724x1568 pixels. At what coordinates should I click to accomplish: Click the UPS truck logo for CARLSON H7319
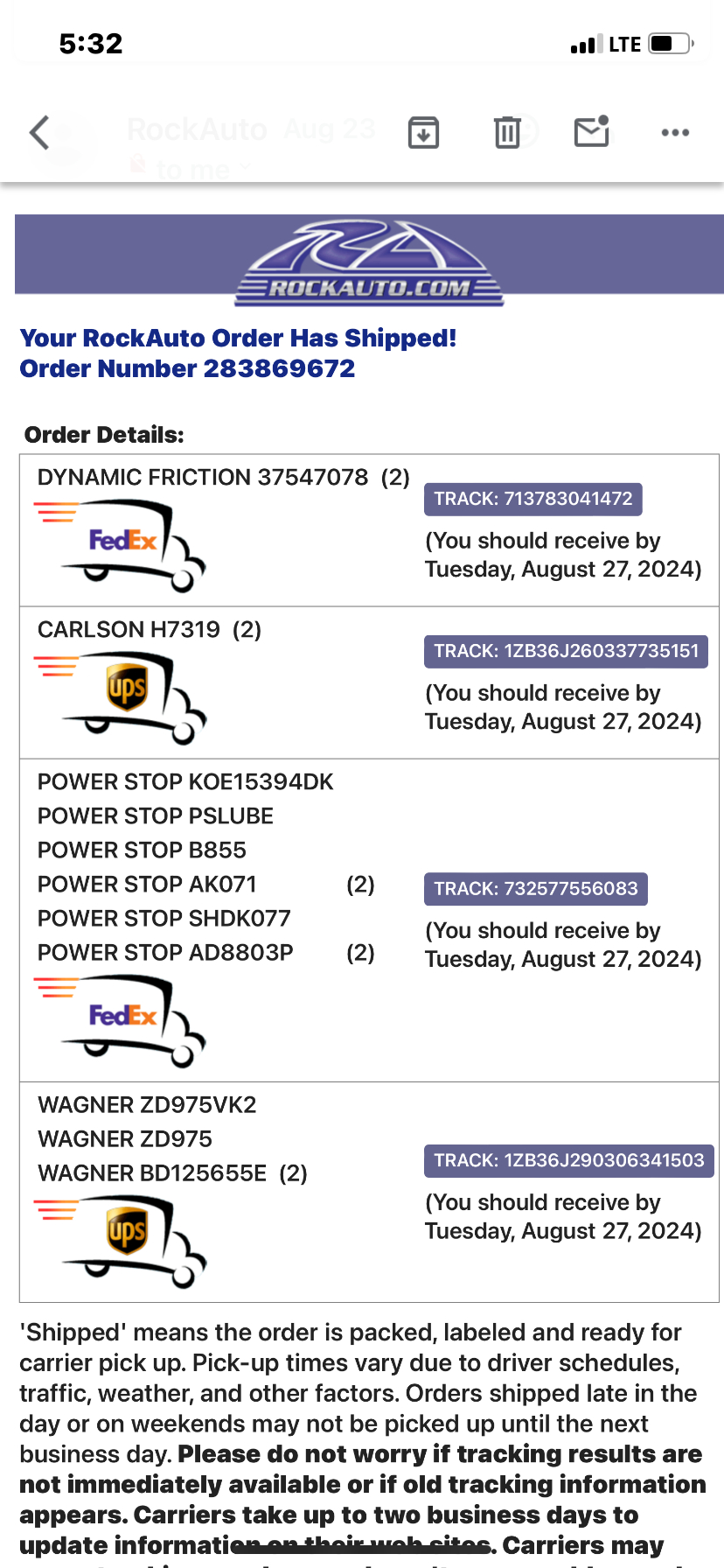tap(122, 691)
